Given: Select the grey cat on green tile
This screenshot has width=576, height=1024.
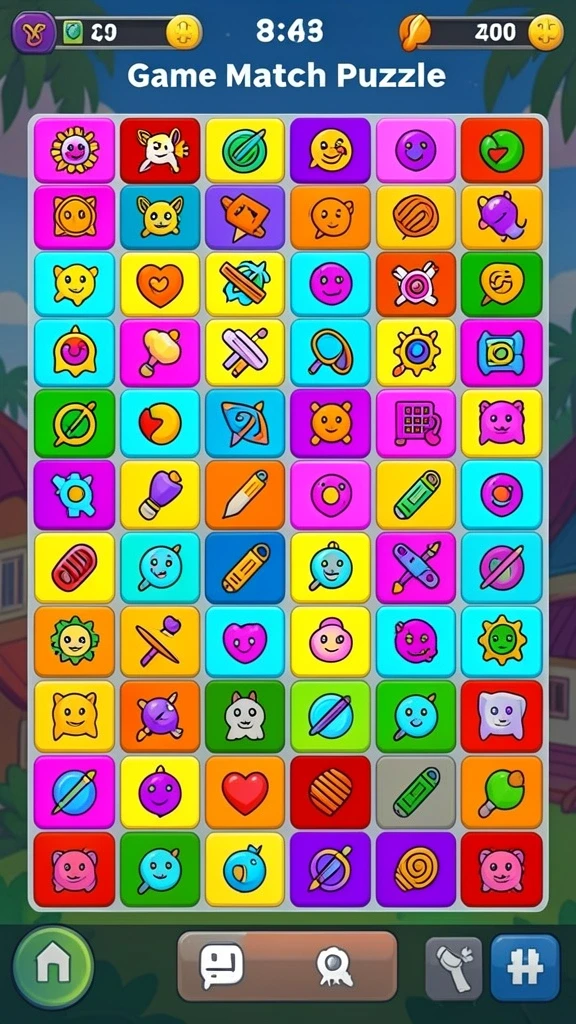Looking at the screenshot, I should pyautogui.click(x=245, y=716).
